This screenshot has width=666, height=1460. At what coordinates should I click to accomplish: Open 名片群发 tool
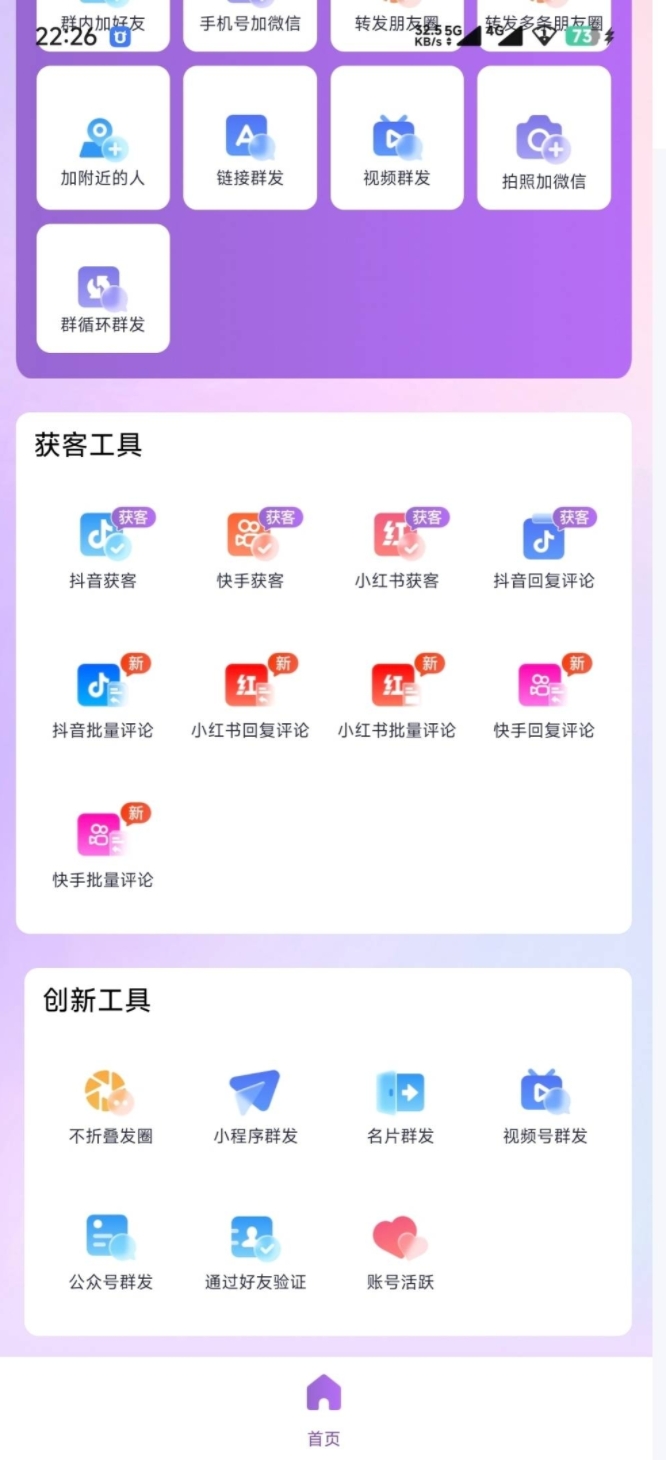point(400,1105)
